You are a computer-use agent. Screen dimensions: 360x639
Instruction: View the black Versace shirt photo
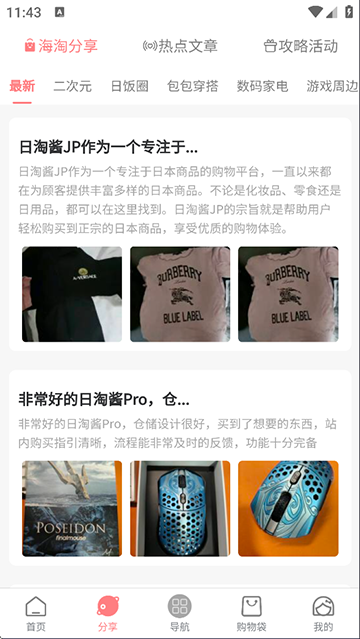click(x=72, y=294)
